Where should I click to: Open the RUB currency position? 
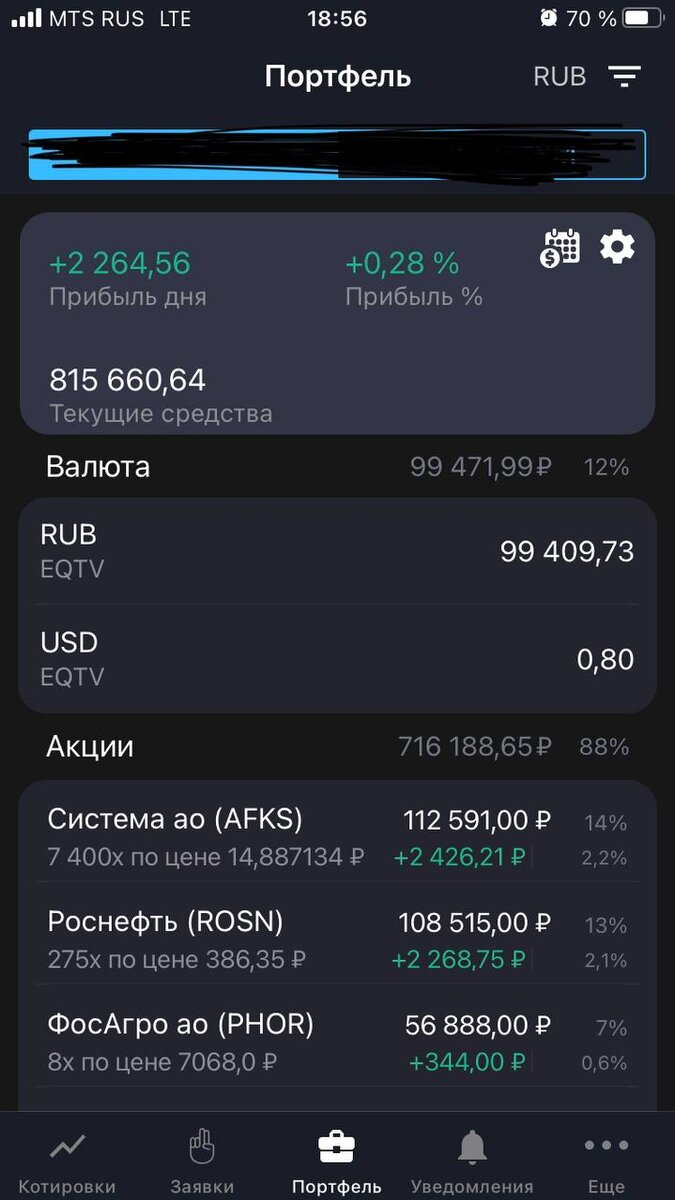[337, 551]
